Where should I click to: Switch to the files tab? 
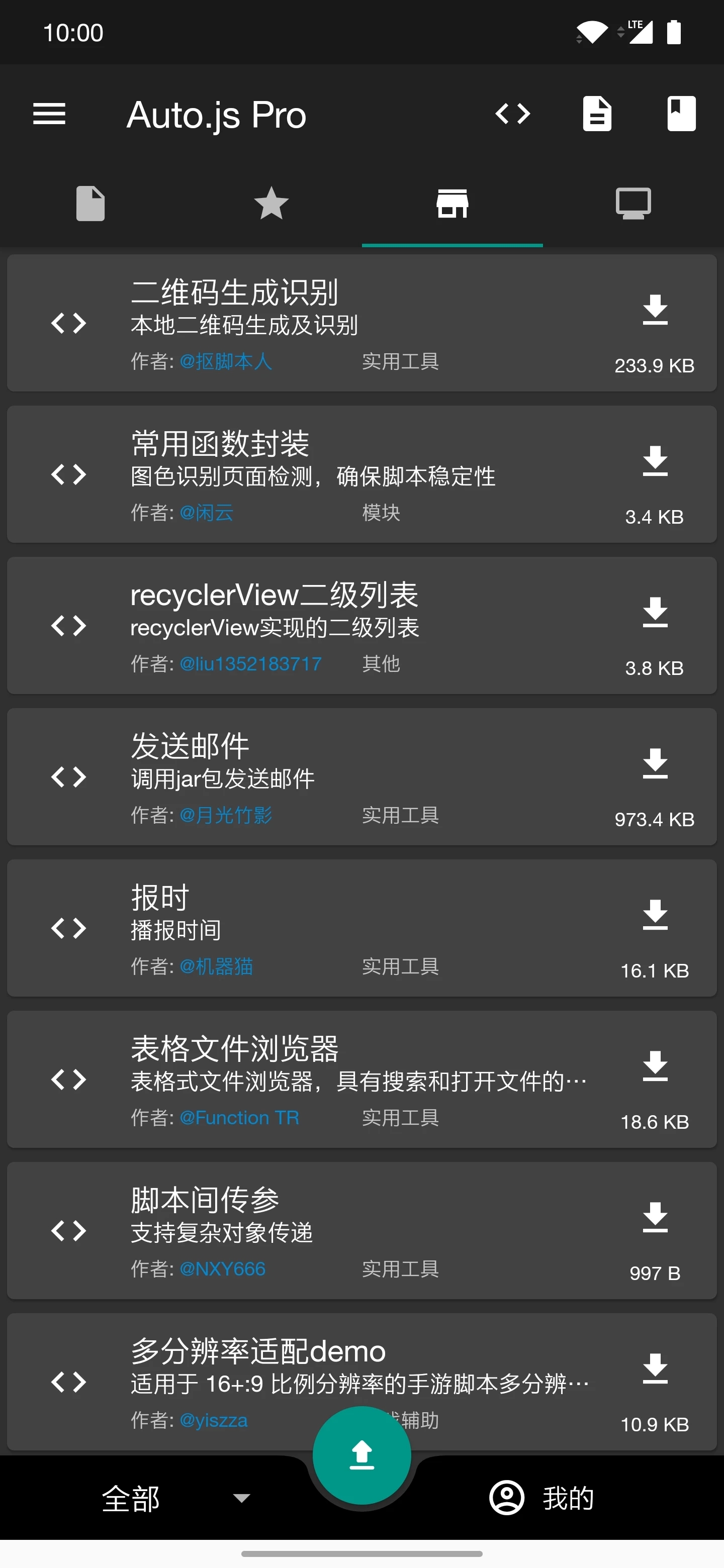90,204
